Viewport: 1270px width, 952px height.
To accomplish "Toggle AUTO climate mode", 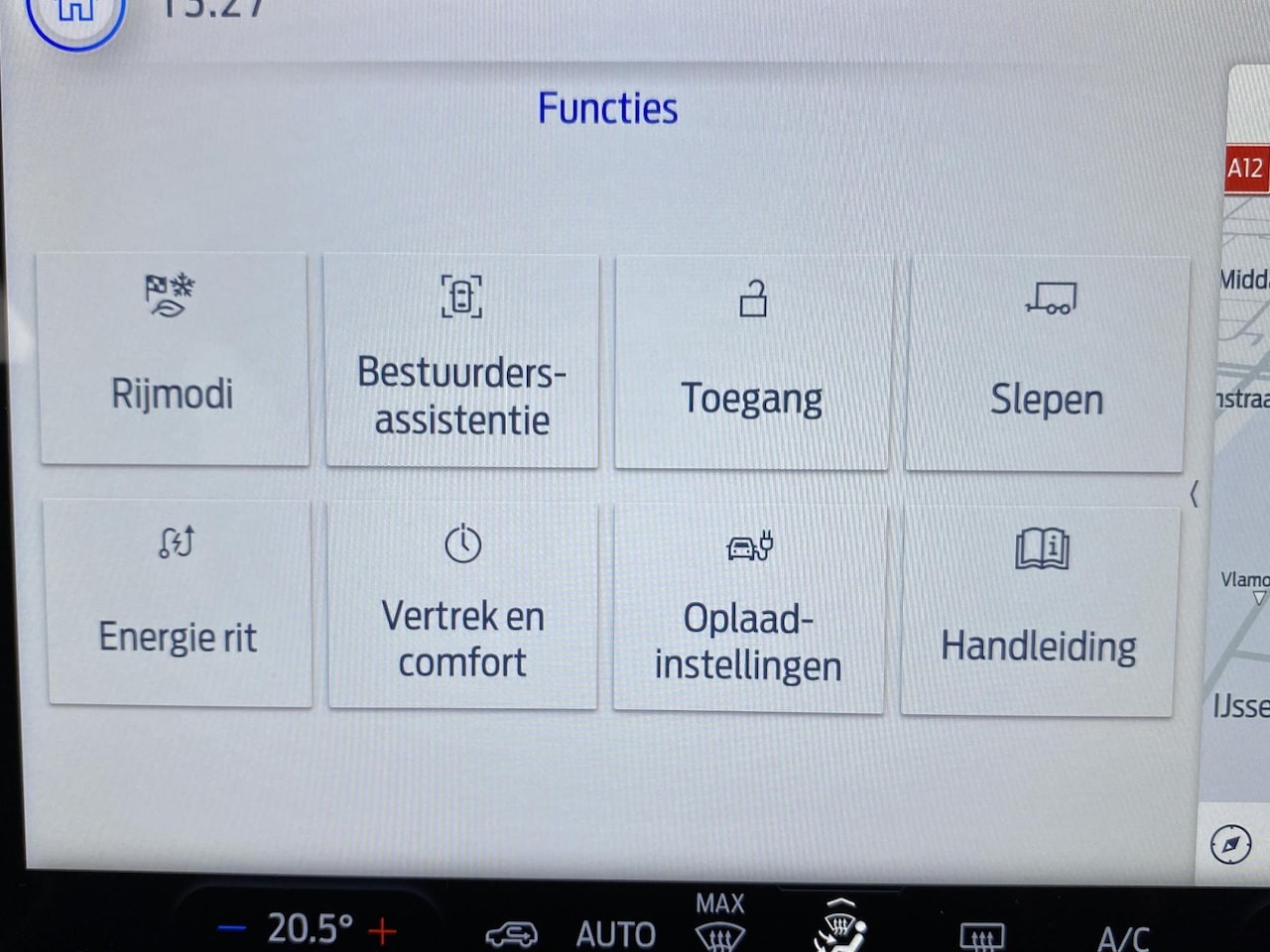I will [x=615, y=934].
